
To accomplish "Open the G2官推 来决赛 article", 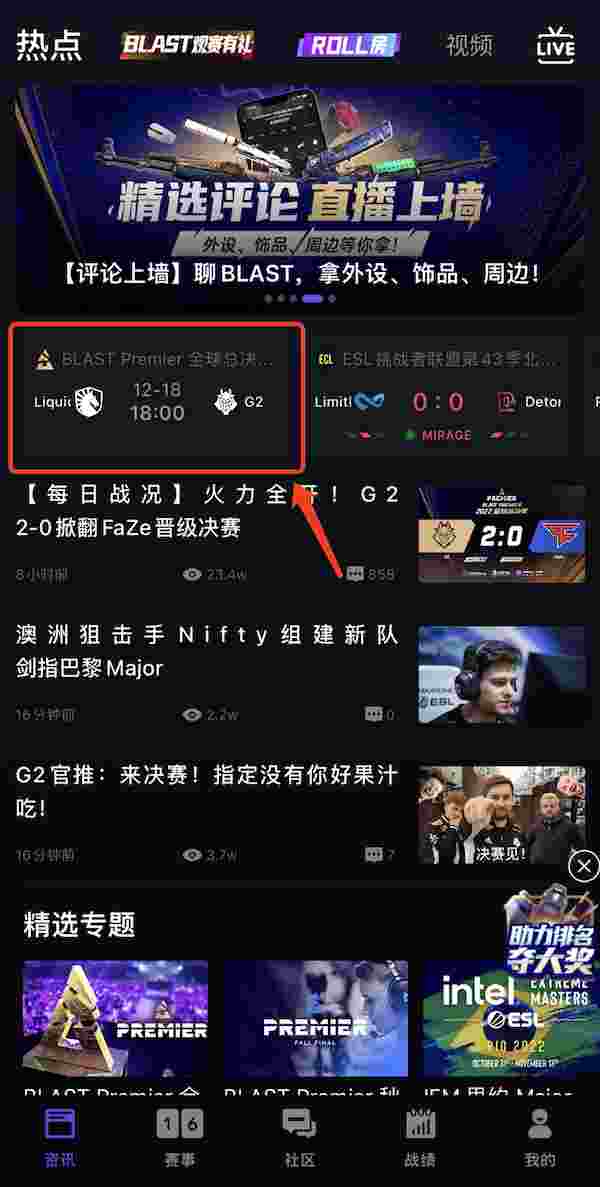I will tap(207, 792).
